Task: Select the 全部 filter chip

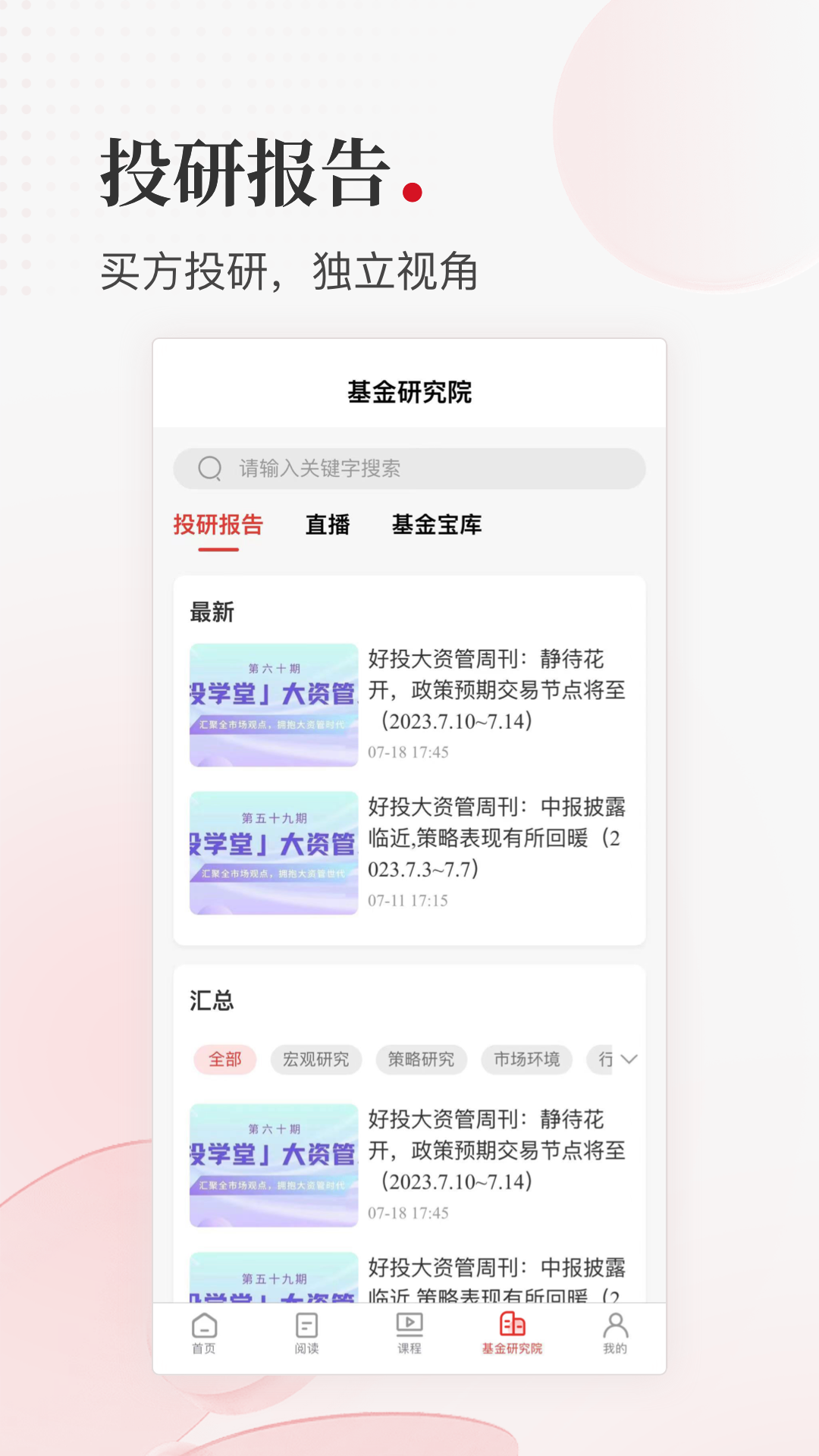Action: pyautogui.click(x=227, y=1059)
